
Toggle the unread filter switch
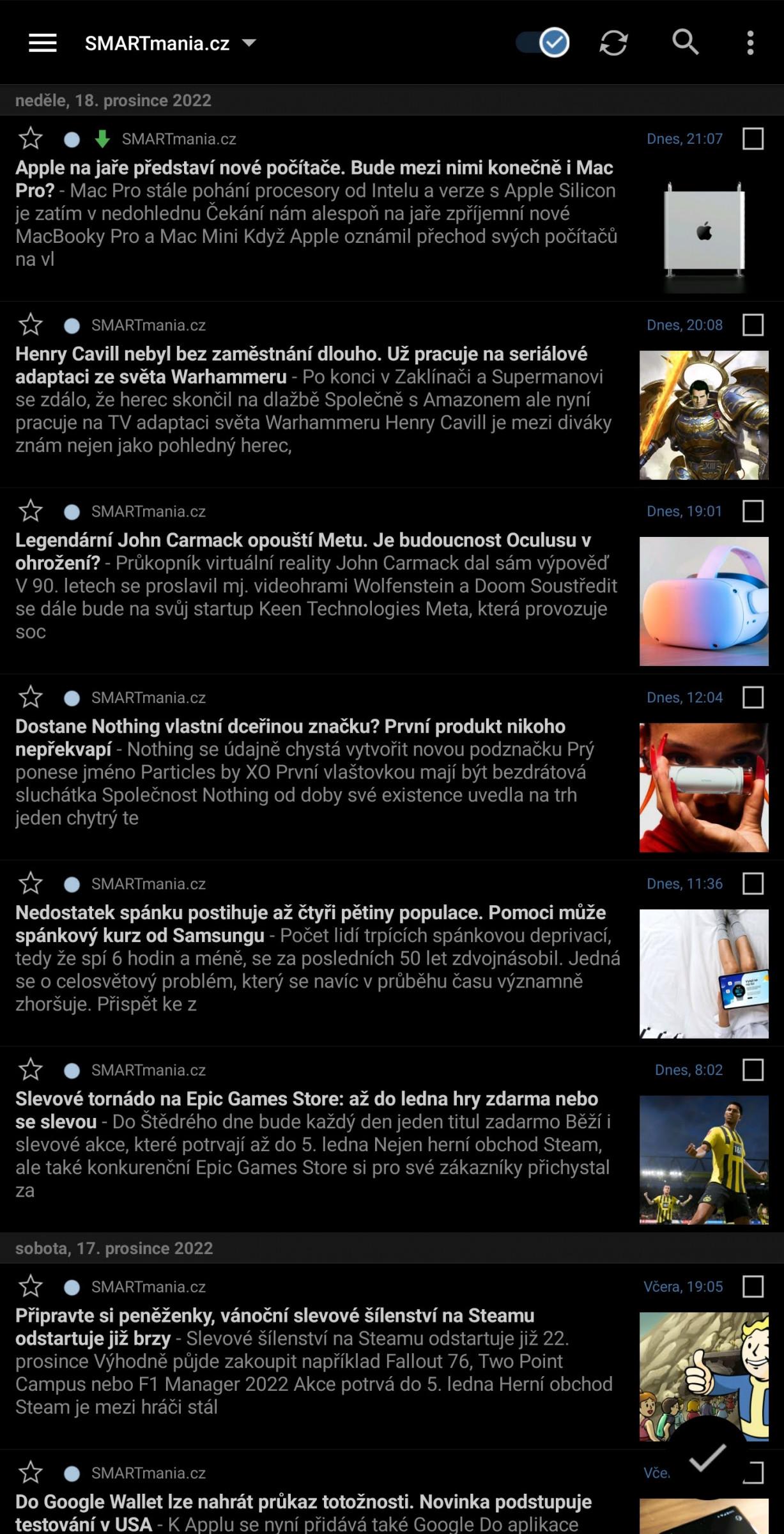pos(542,43)
